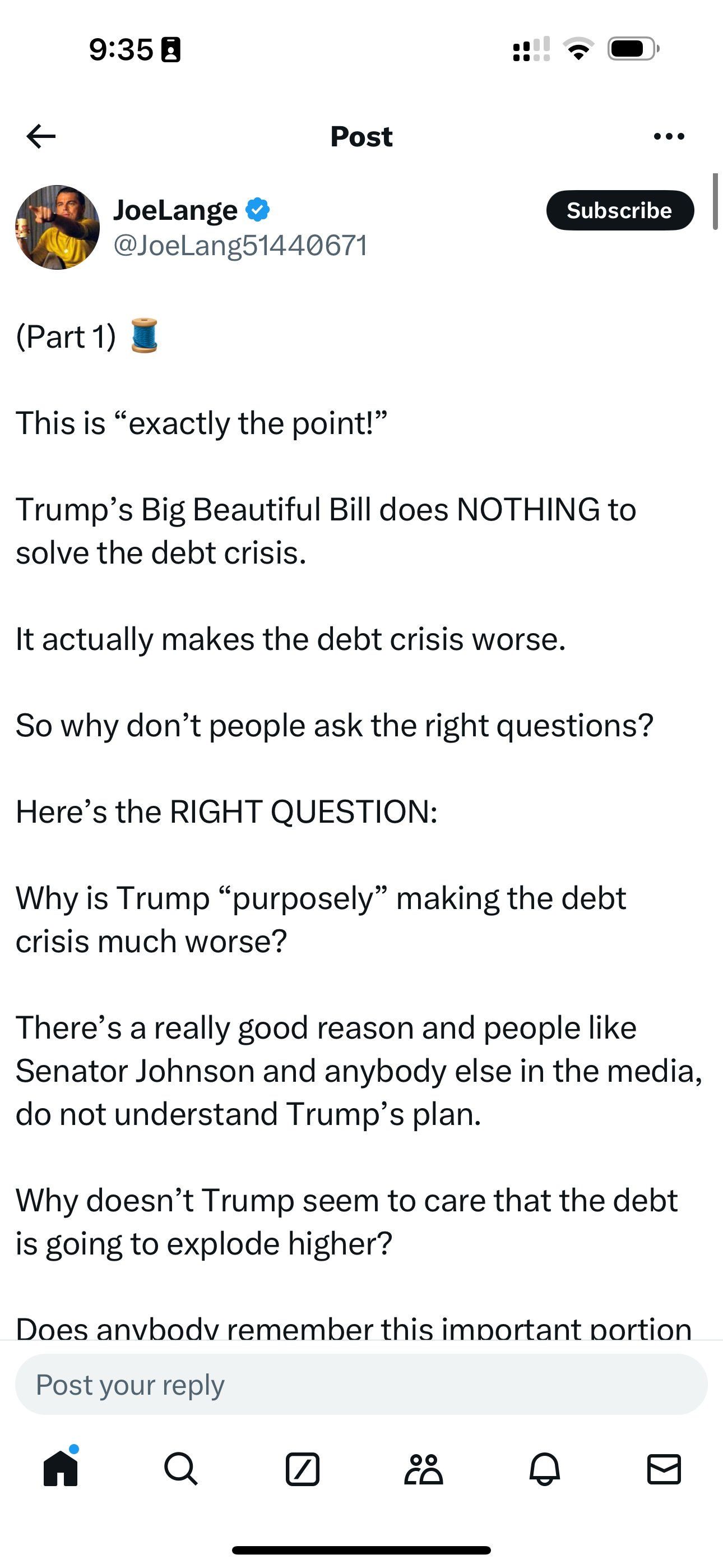
Task: Switch to the Communities tab
Action: coord(423,1469)
